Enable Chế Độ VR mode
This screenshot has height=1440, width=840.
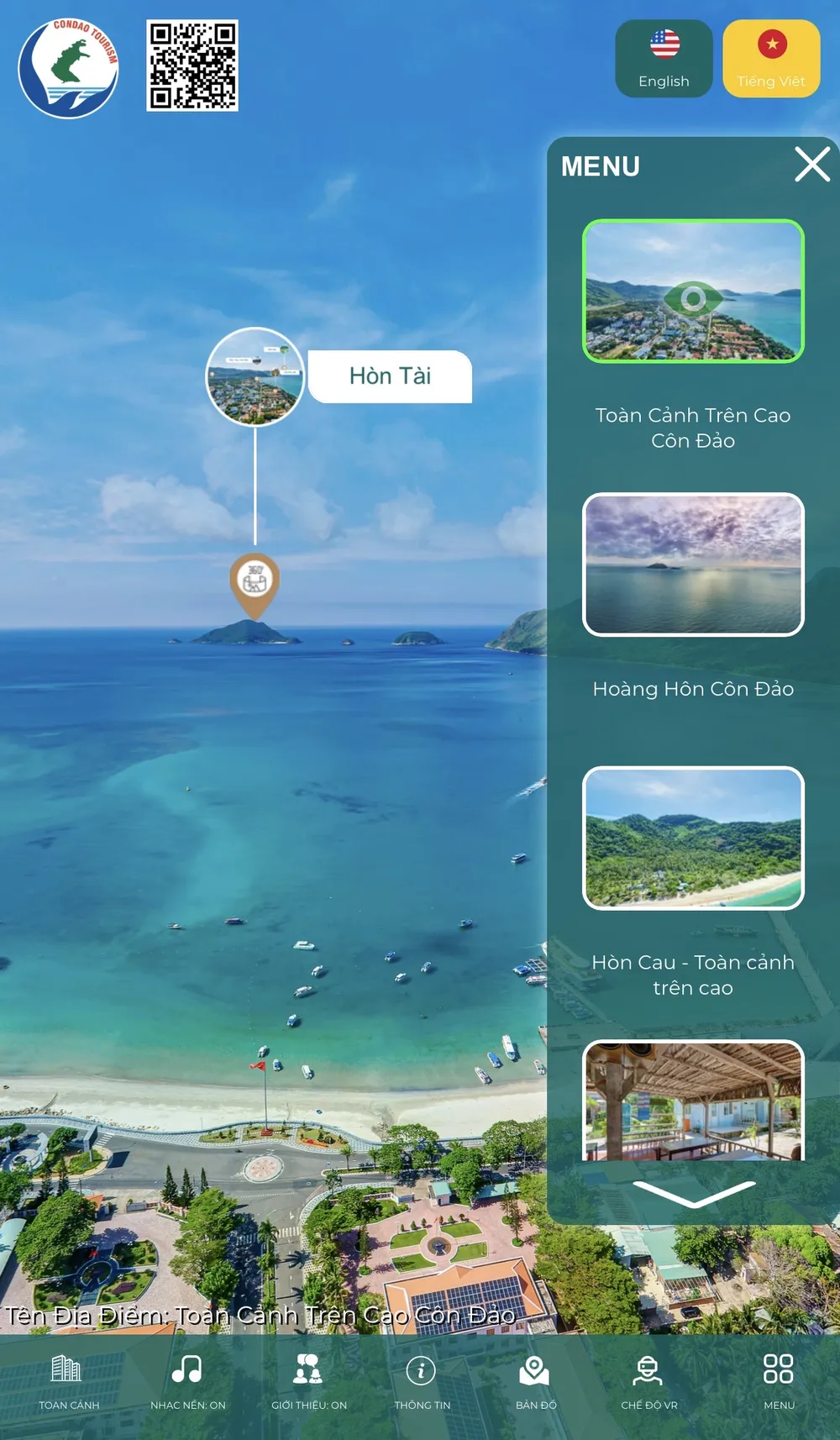[648, 1380]
